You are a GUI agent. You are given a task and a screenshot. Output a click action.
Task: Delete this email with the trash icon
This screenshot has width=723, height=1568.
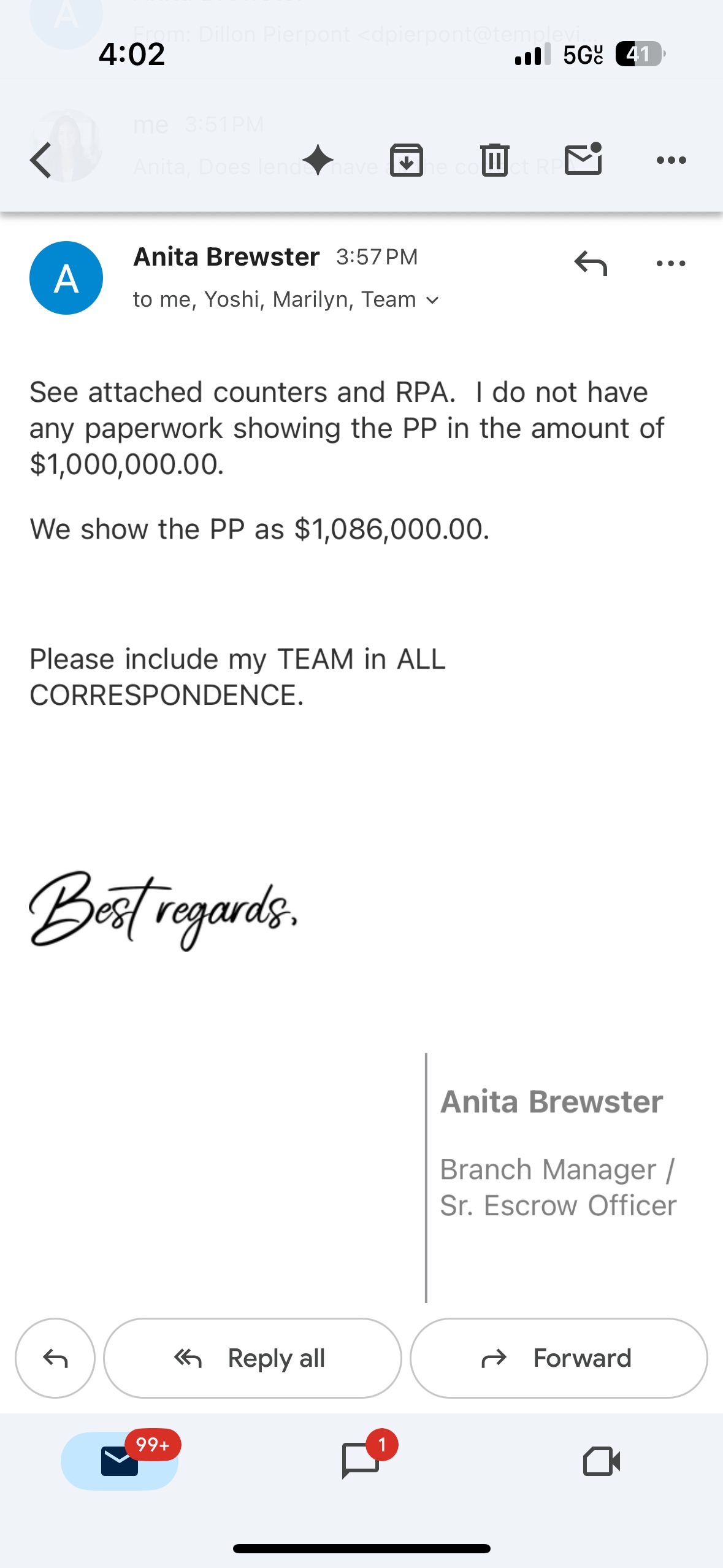(x=494, y=160)
